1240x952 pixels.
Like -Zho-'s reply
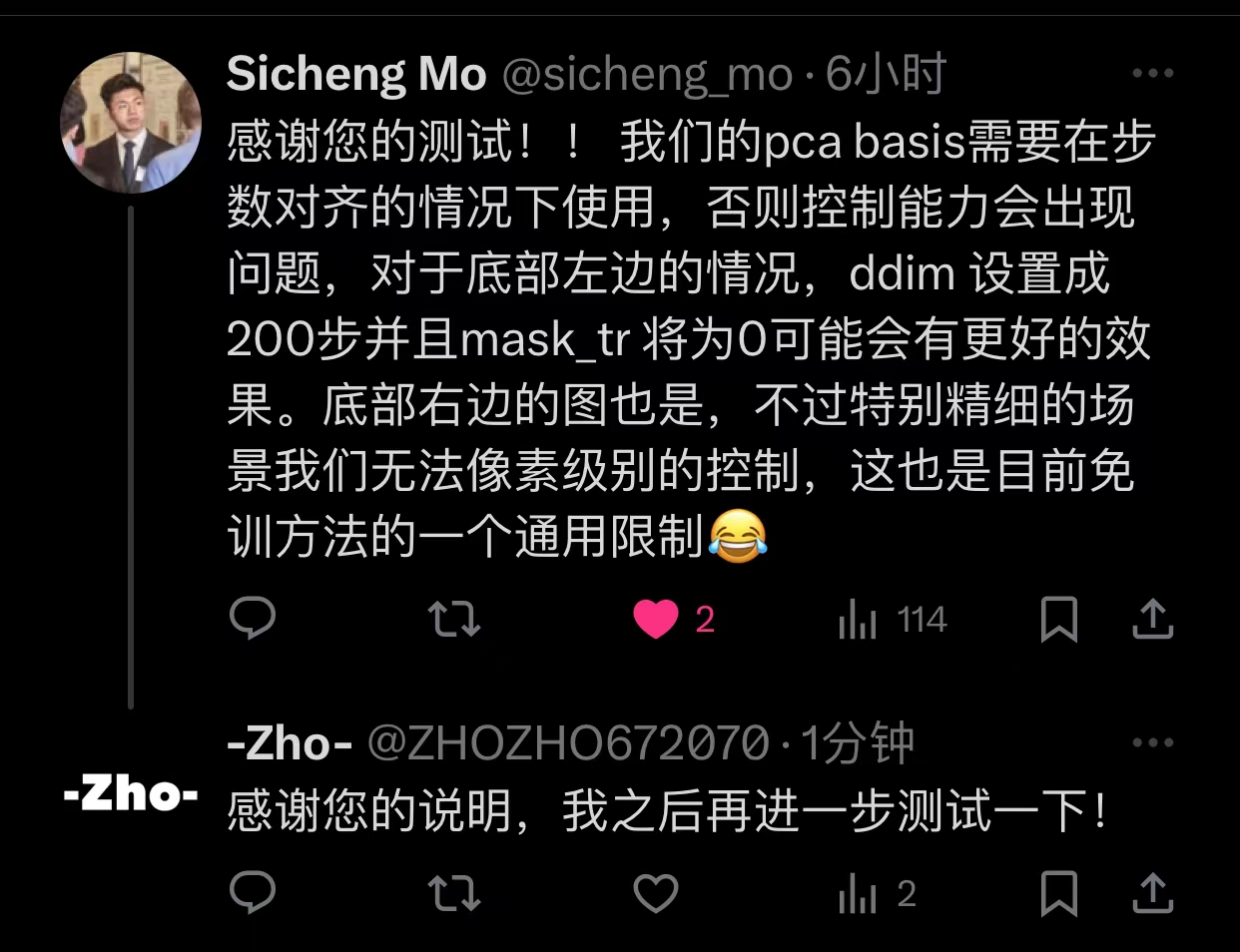(656, 893)
